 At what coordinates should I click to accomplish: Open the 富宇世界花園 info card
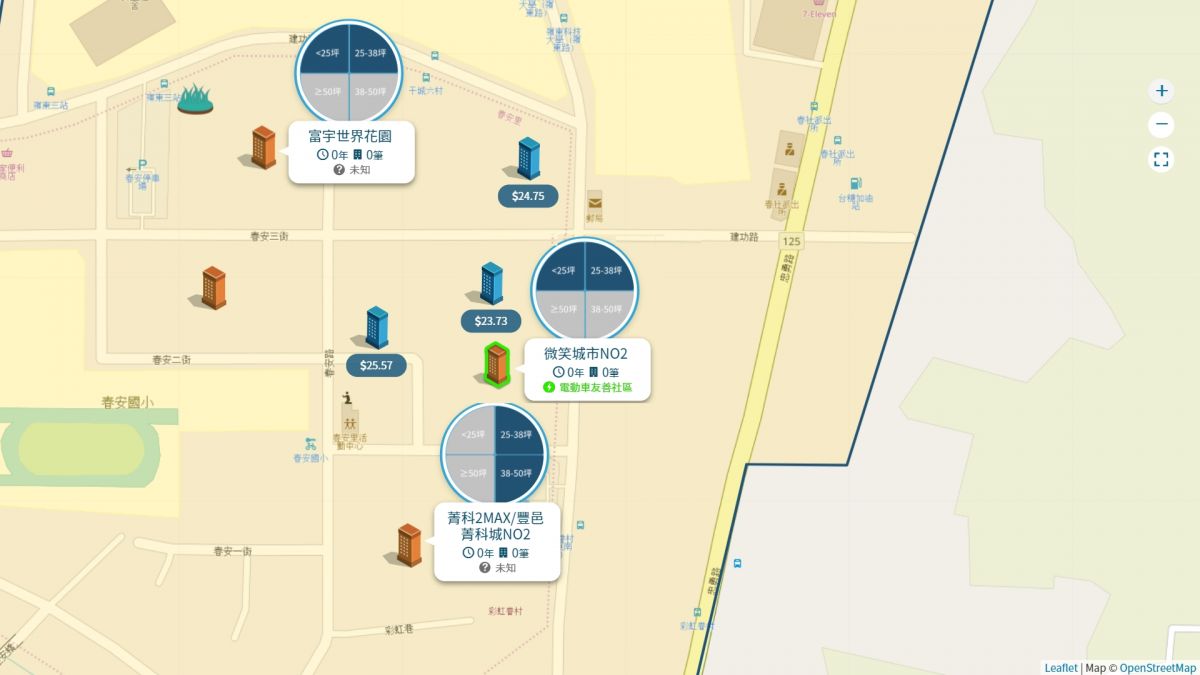tap(350, 152)
